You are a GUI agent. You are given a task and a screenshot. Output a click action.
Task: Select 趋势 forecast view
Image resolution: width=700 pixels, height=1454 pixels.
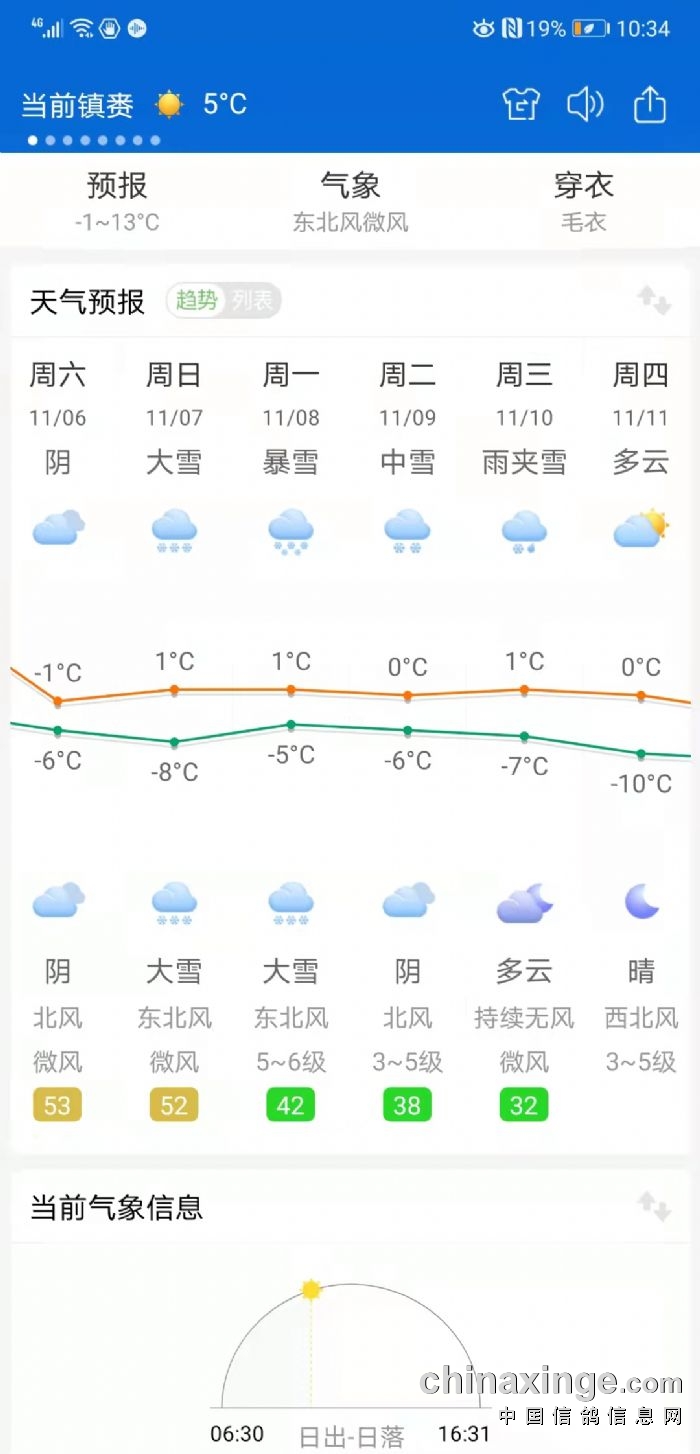(x=197, y=300)
